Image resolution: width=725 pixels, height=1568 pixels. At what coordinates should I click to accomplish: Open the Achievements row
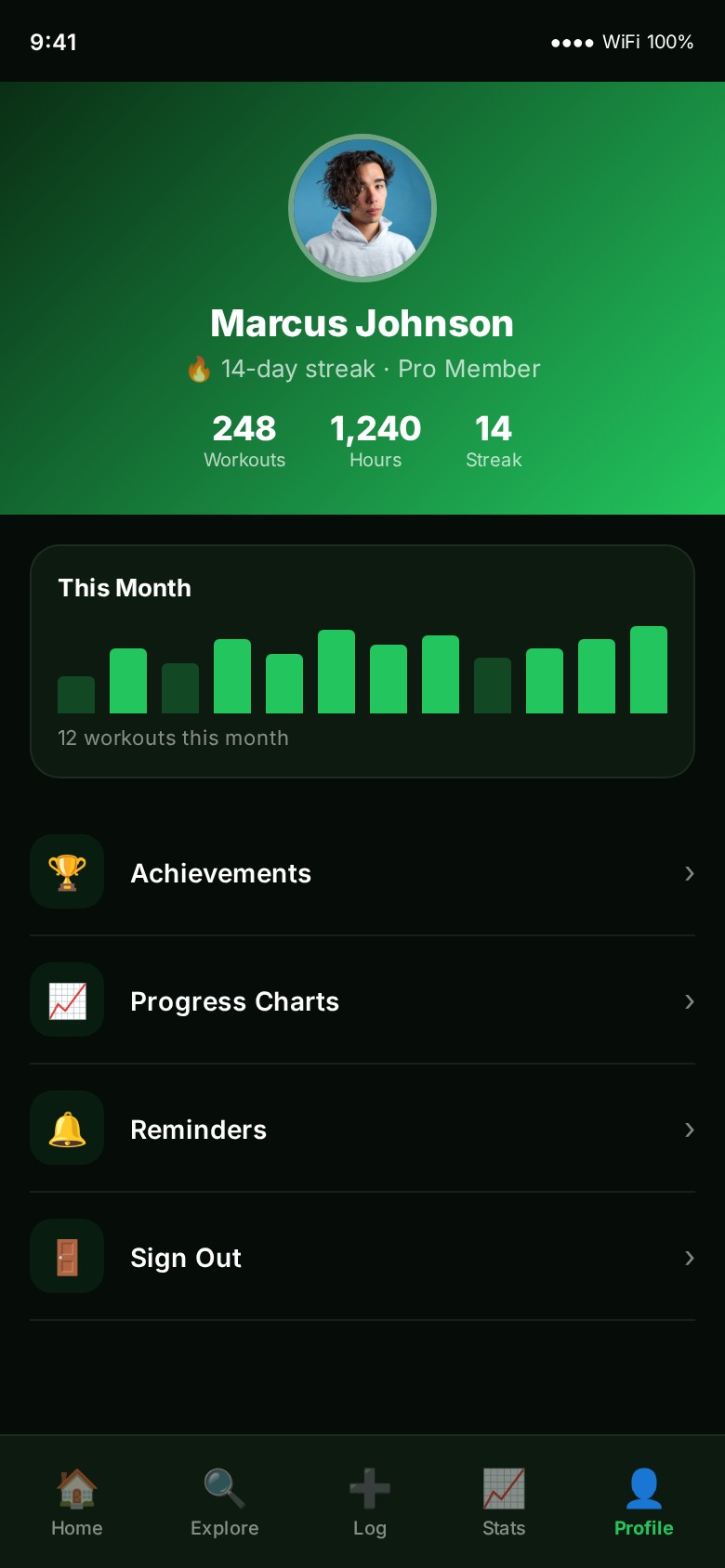pos(362,872)
